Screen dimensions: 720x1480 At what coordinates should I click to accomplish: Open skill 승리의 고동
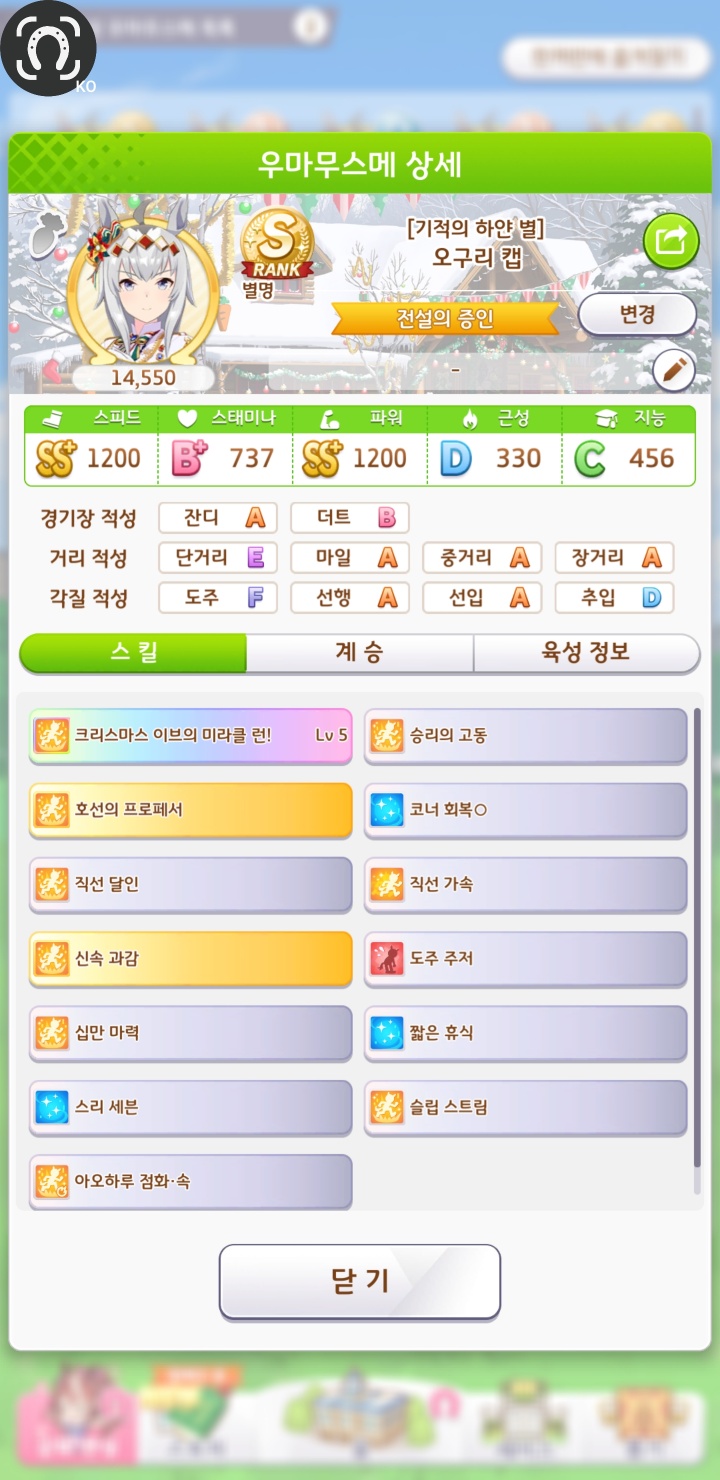(525, 736)
